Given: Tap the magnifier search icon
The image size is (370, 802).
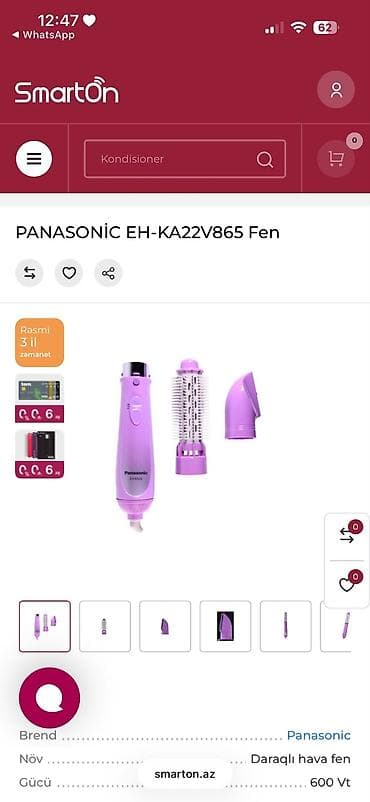Looking at the screenshot, I should coord(265,160).
